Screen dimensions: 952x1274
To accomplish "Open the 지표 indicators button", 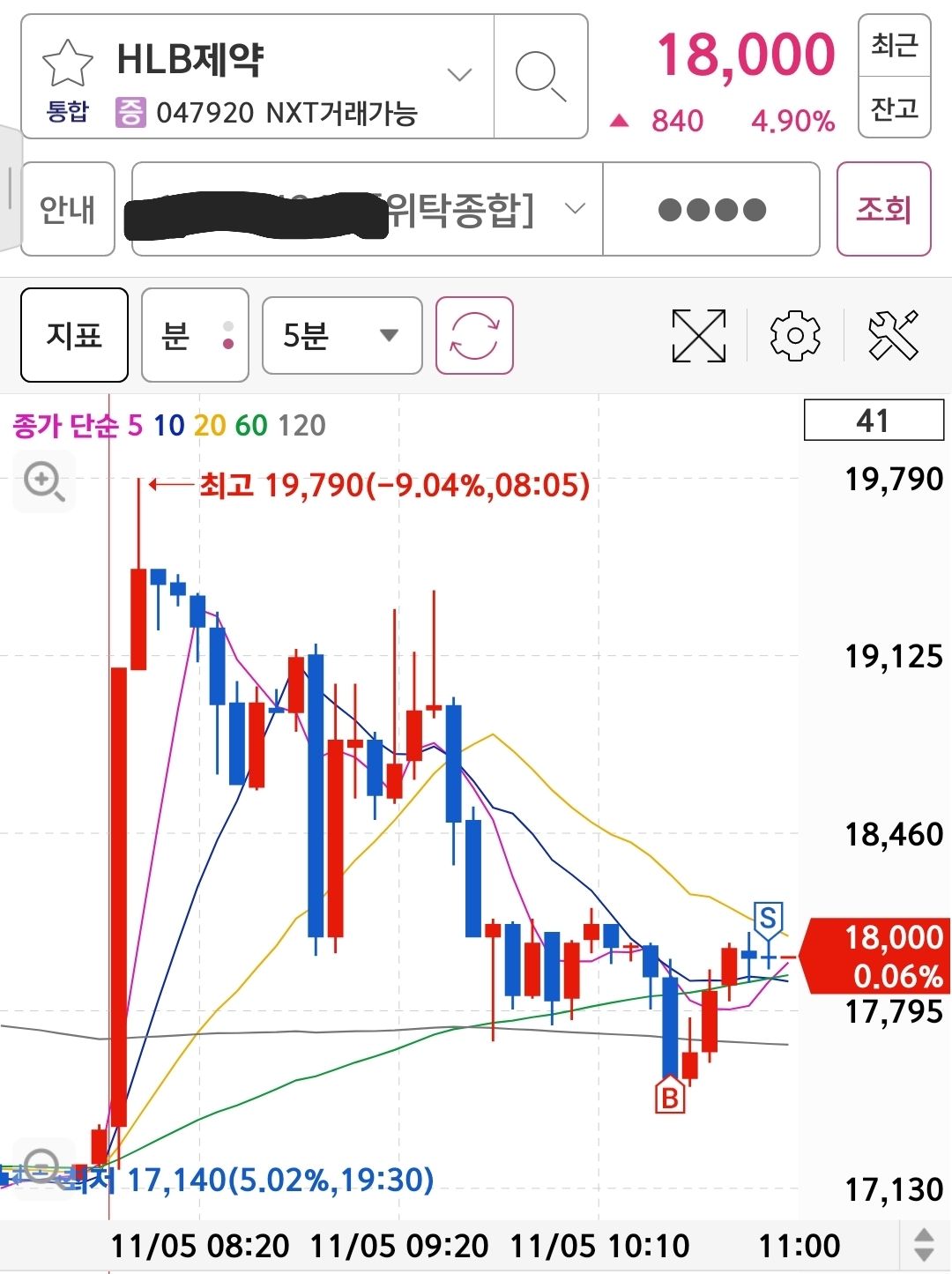I will coord(74,335).
